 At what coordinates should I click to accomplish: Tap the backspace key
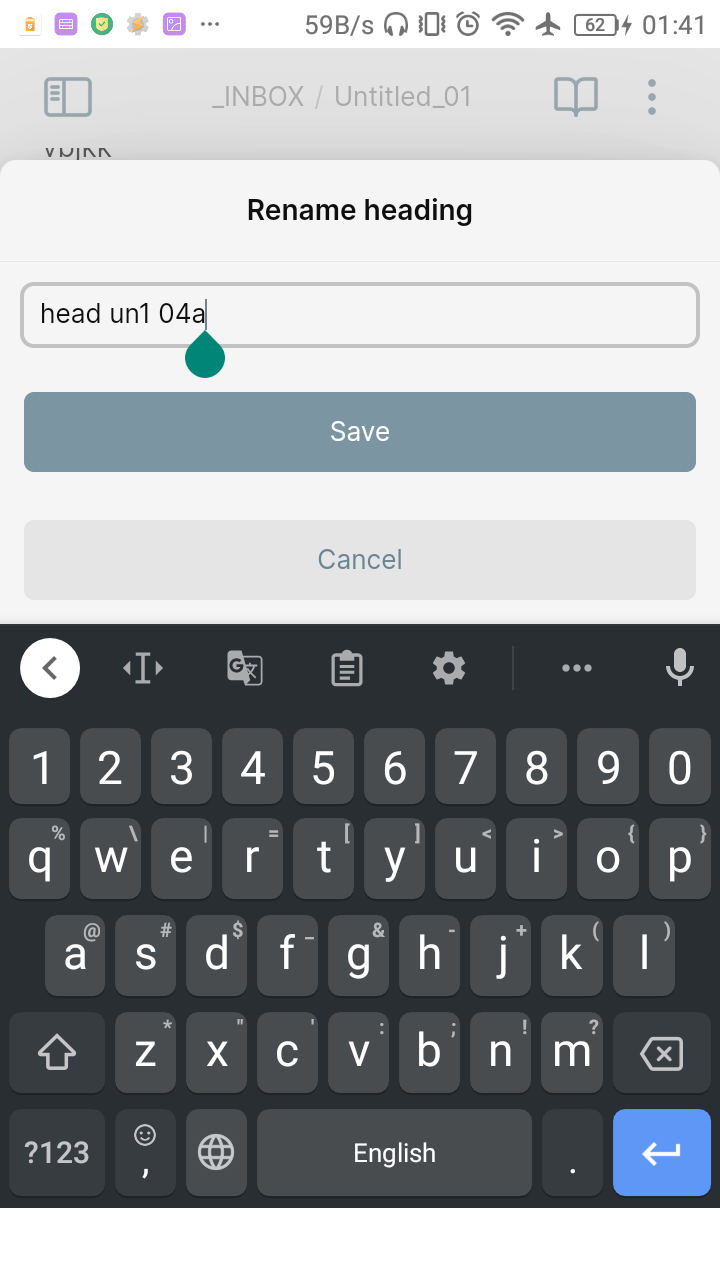661,1053
